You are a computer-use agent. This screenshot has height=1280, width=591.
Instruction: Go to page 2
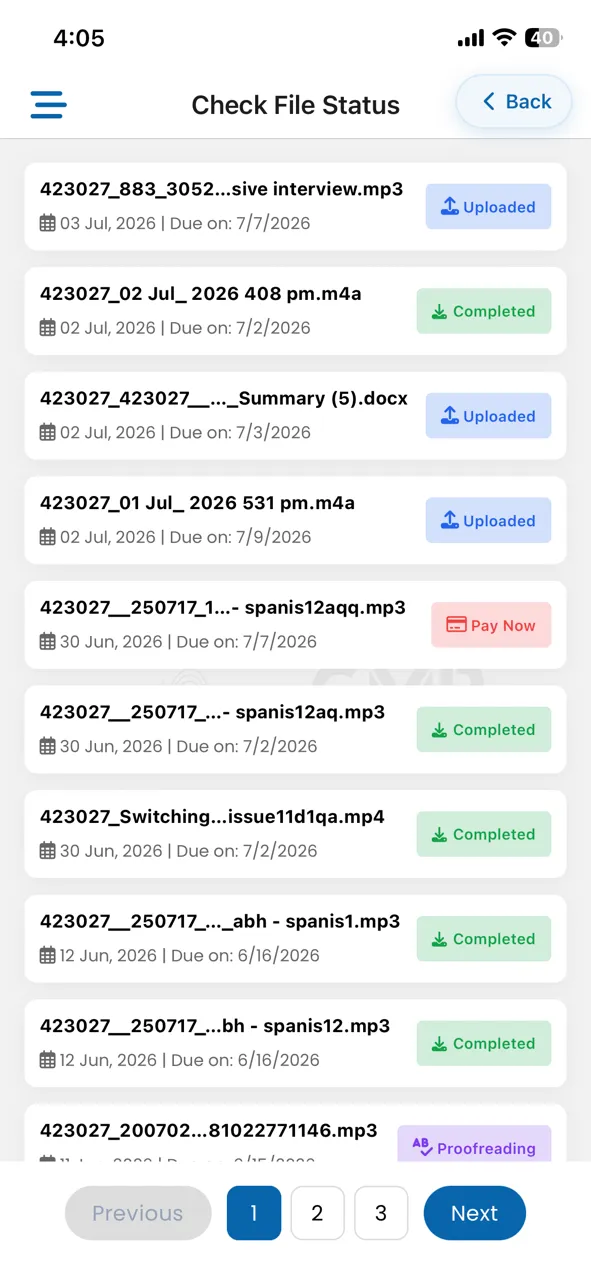(317, 1213)
